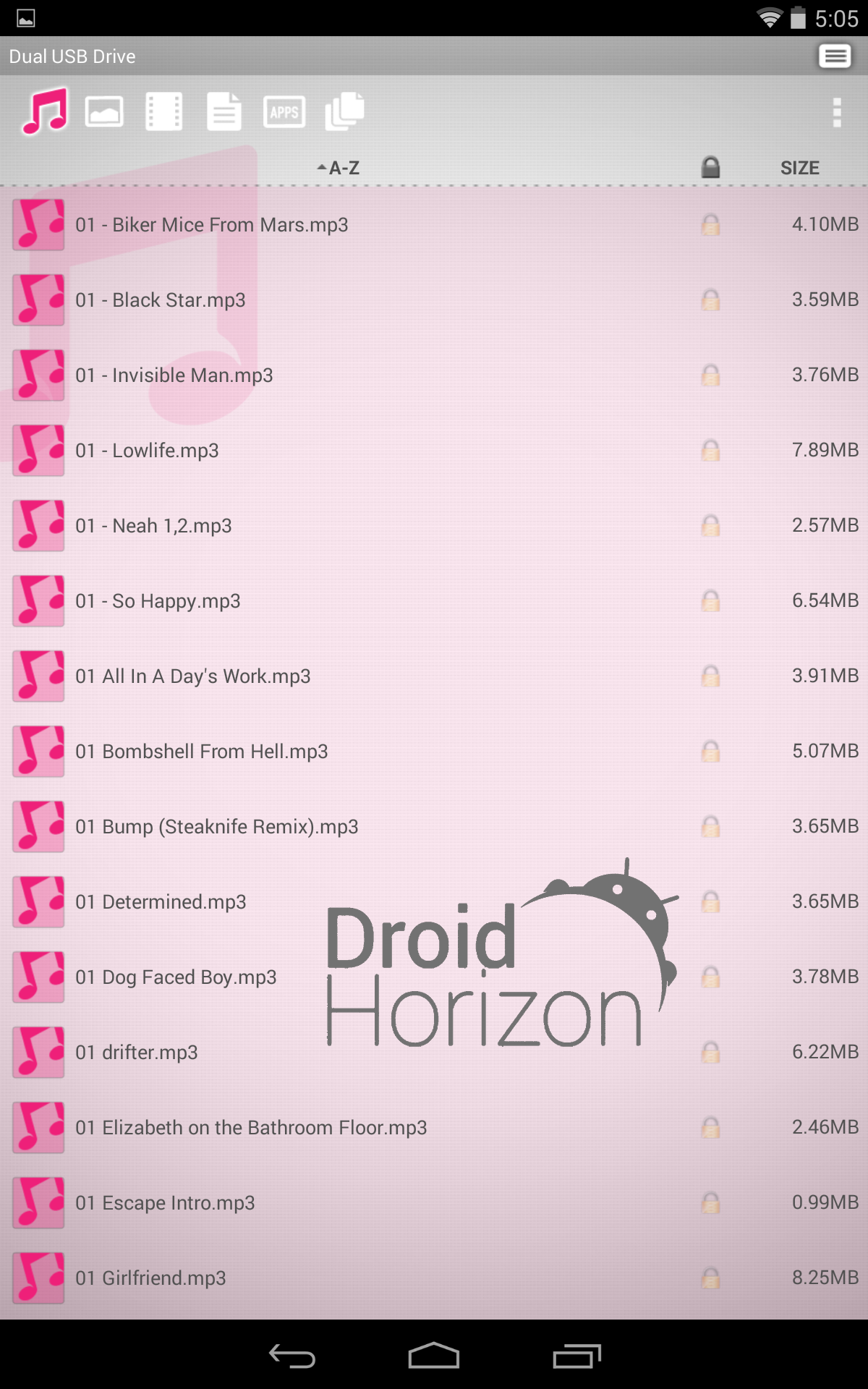
Task: Go back using the navigation bar
Action: (292, 1356)
